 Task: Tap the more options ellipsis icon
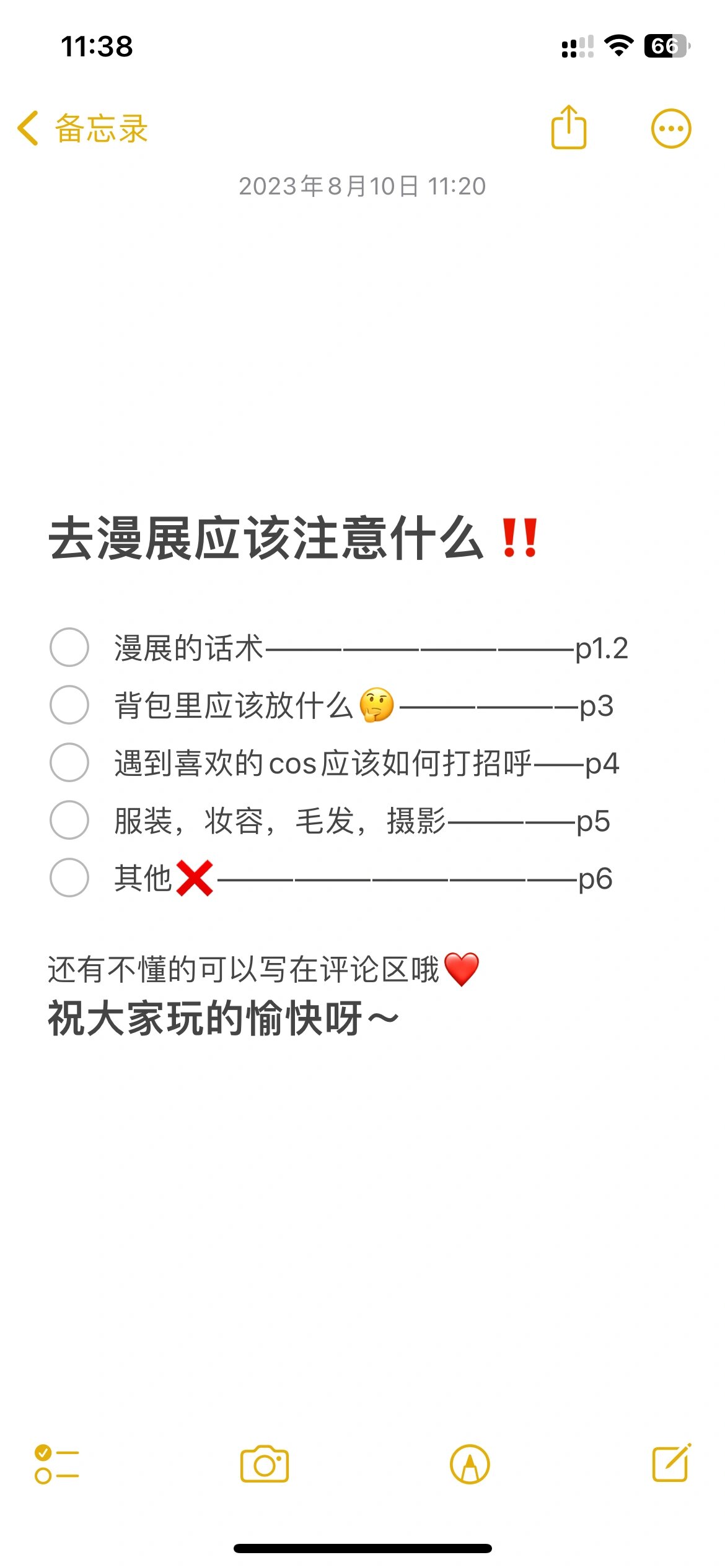(668, 128)
